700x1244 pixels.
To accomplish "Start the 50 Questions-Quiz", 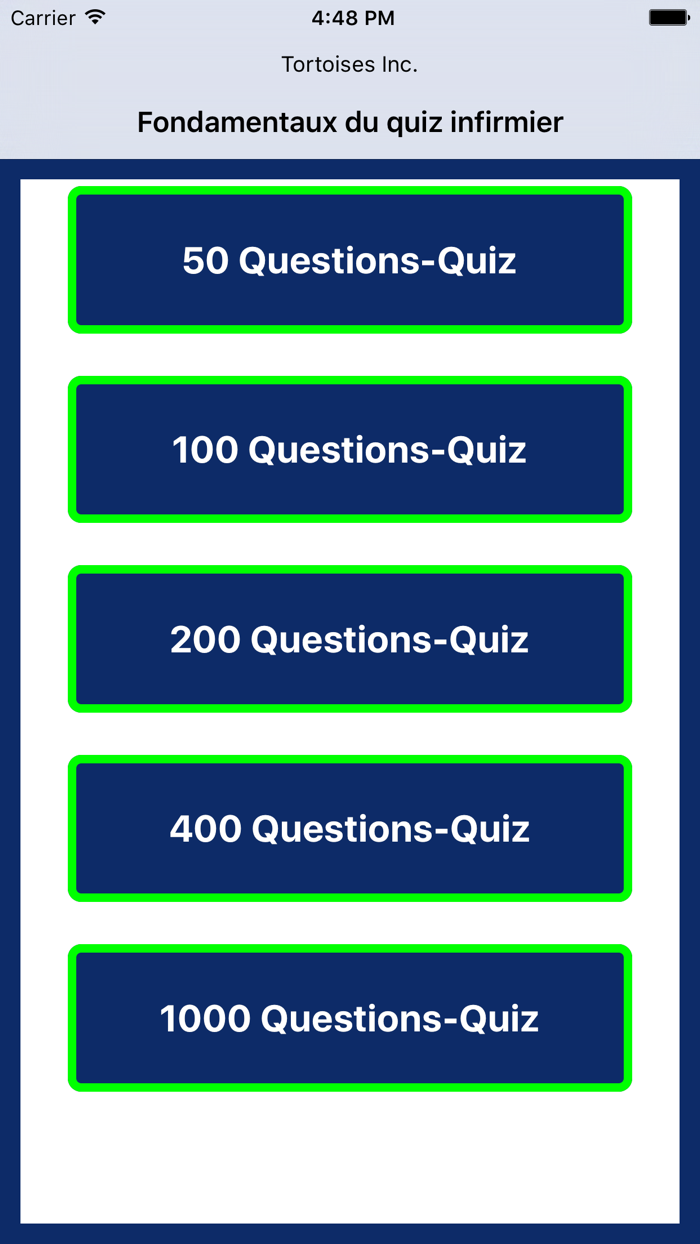I will 350,260.
